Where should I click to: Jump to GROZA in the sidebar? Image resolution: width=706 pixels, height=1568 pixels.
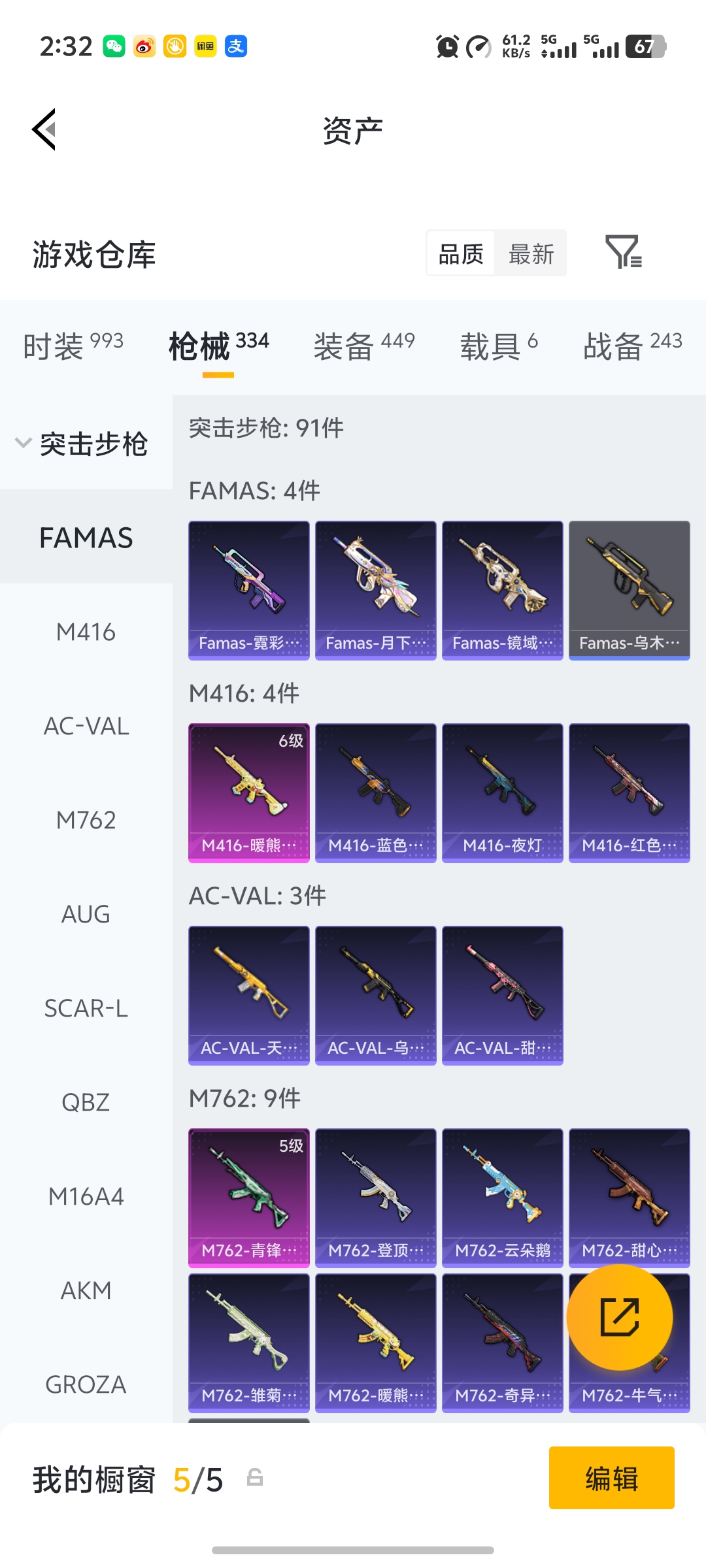(x=86, y=1384)
